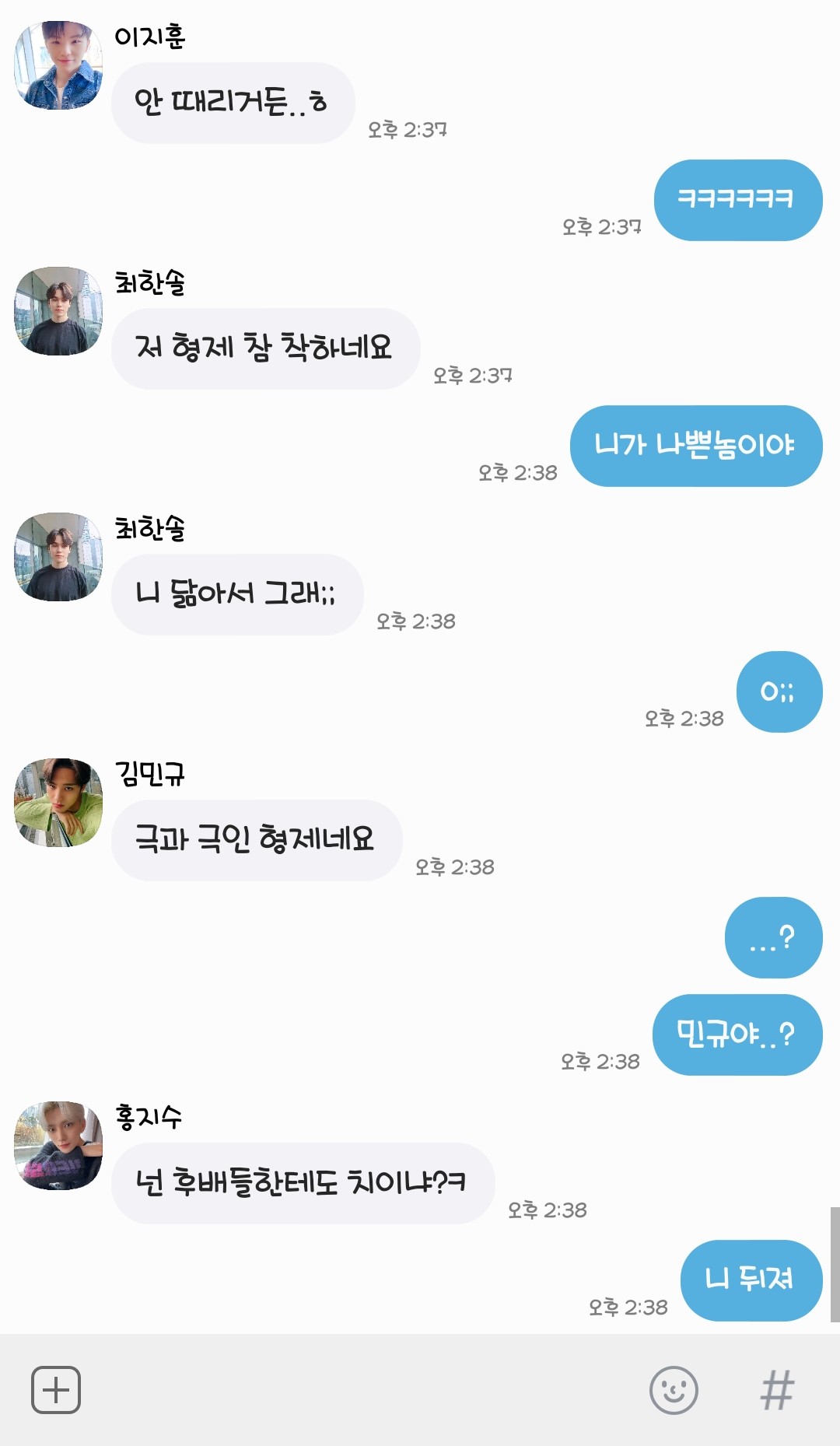Tap the hashtag search icon

(x=777, y=1390)
